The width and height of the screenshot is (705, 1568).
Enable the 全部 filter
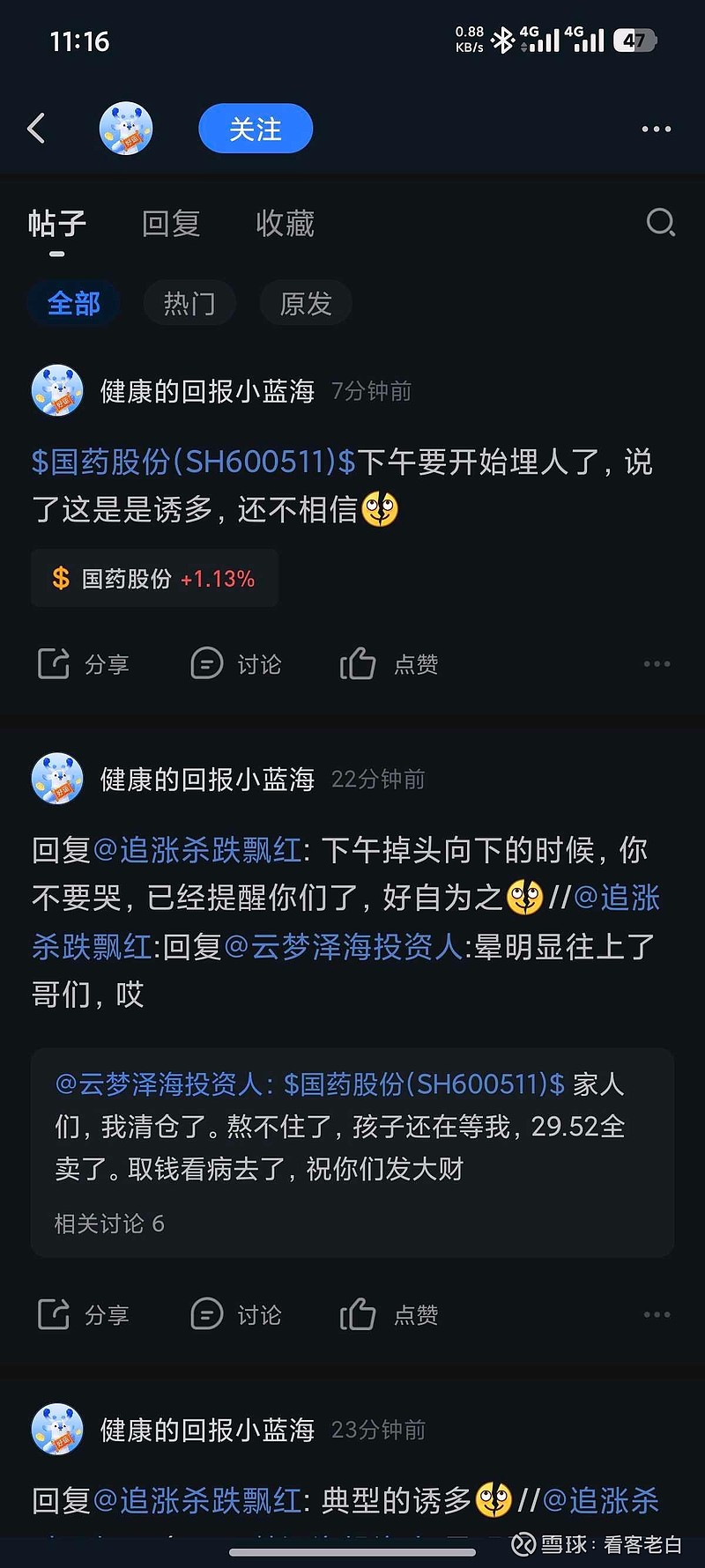(x=74, y=302)
